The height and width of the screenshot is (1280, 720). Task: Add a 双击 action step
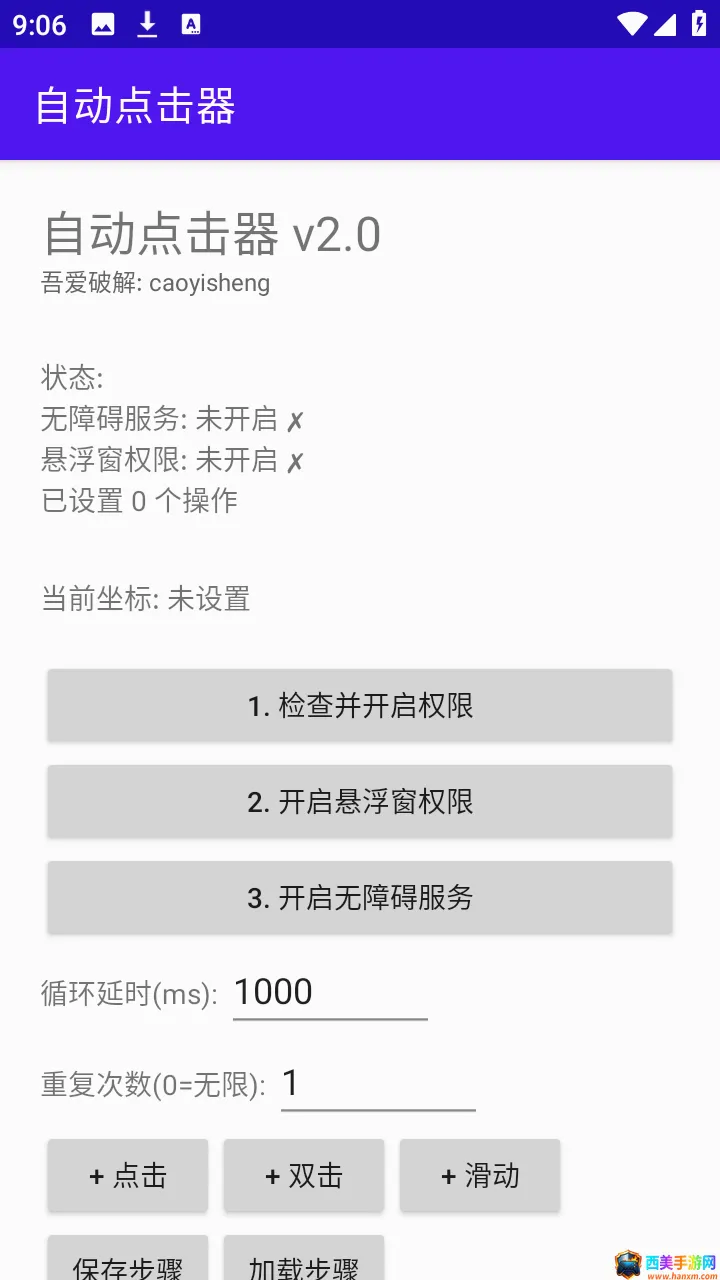(304, 1176)
